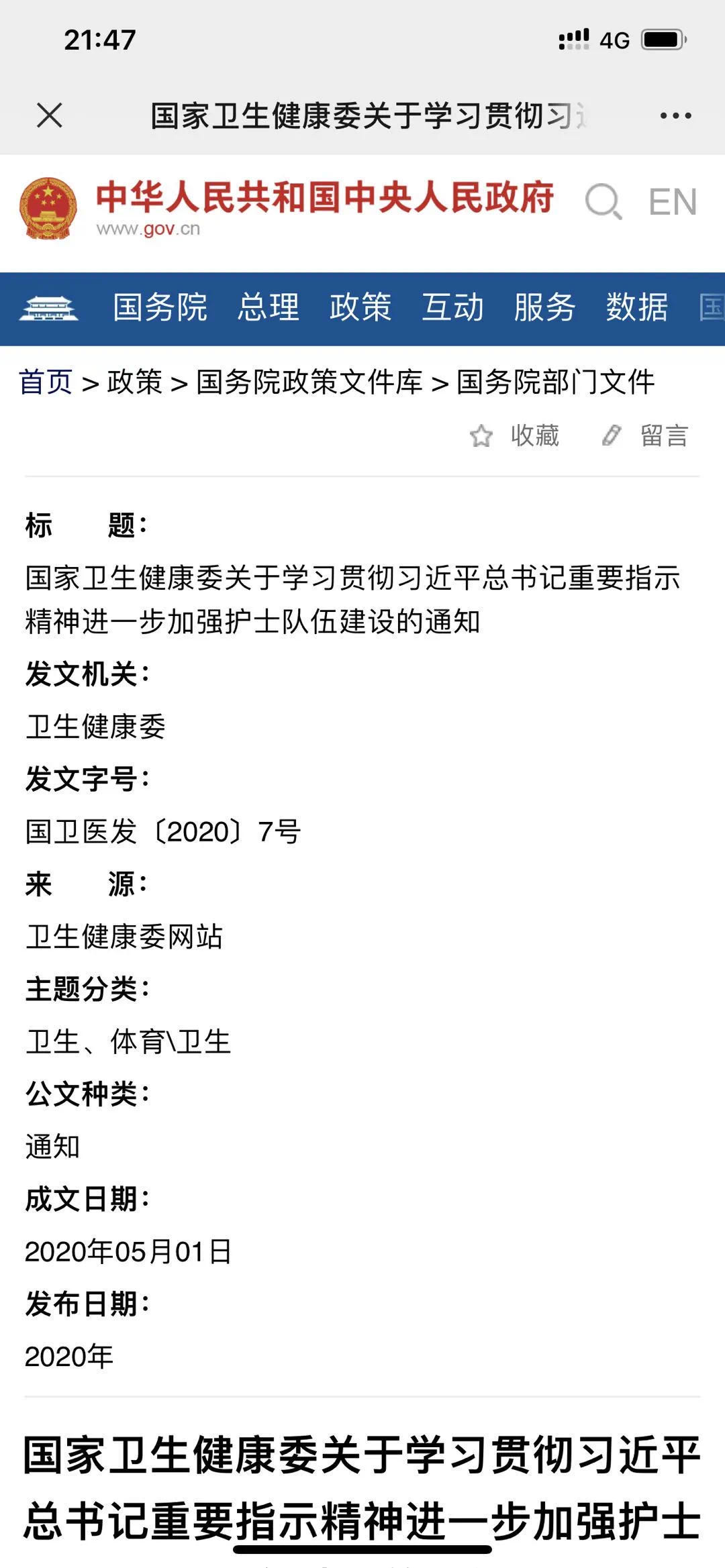Open the three-dot overflow menu
Image resolution: width=725 pixels, height=1568 pixels.
tap(675, 115)
